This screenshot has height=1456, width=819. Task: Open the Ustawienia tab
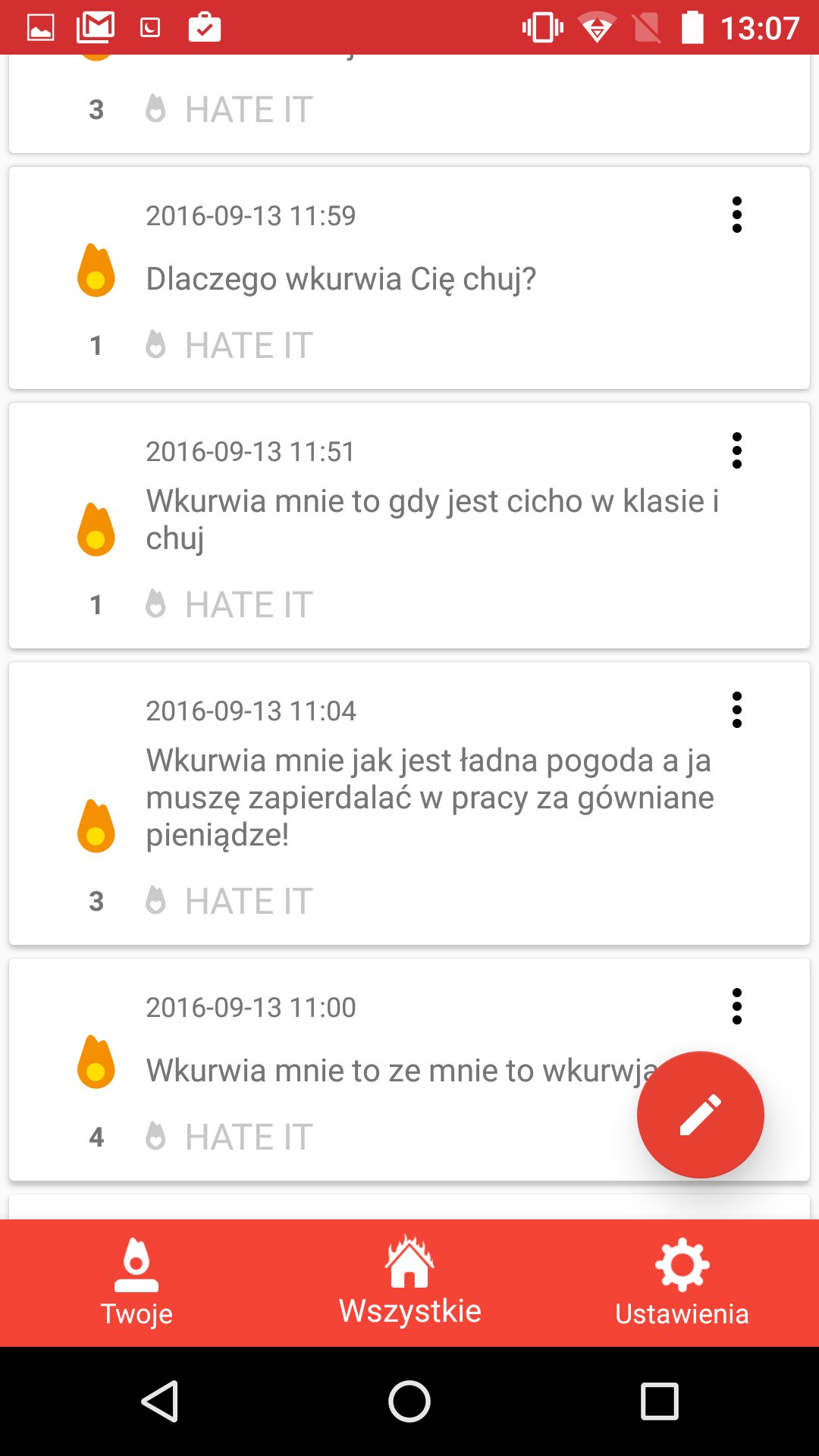(x=682, y=1283)
